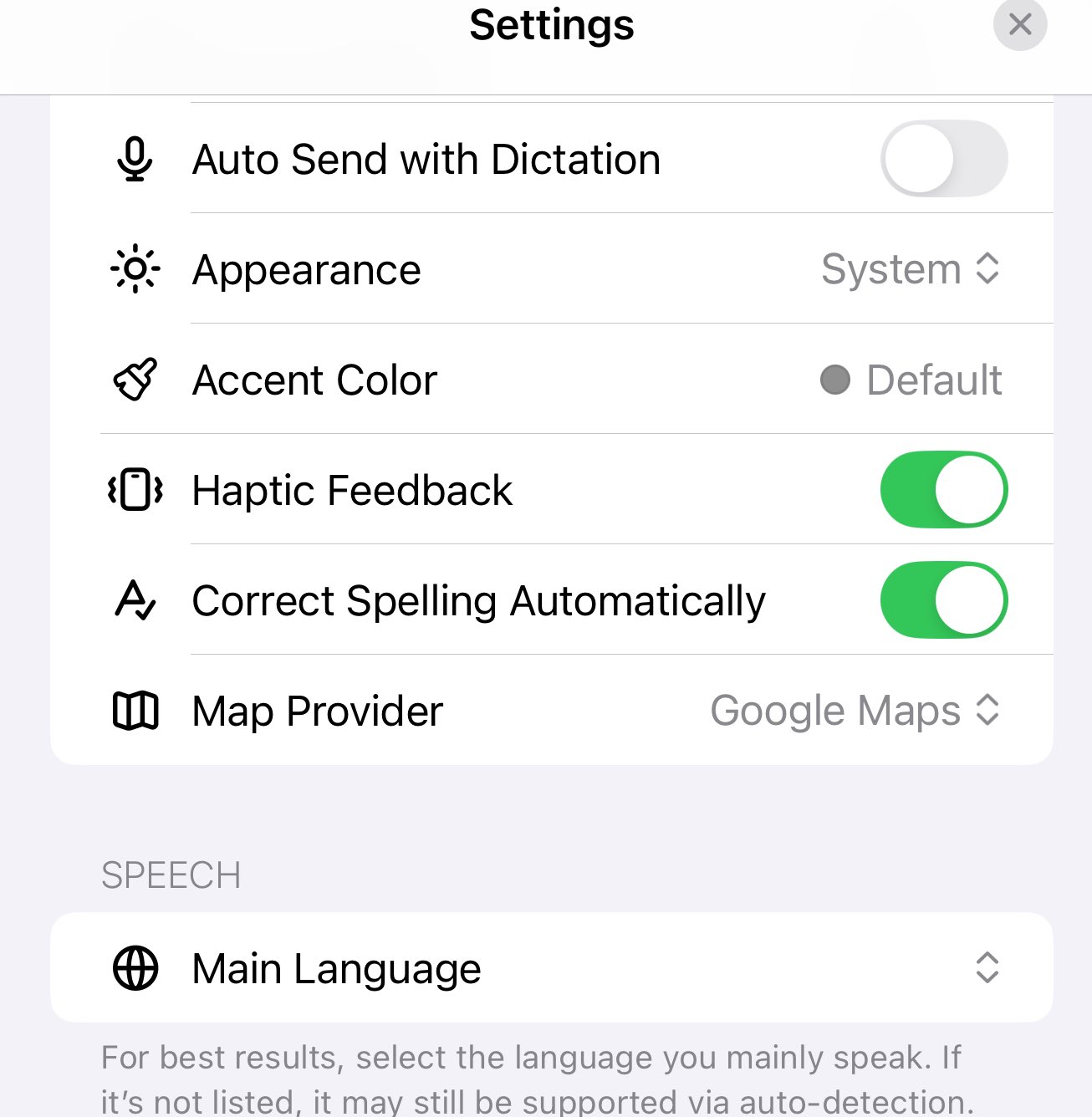The height and width of the screenshot is (1117, 1092).
Task: Disable Haptic Feedback
Action: pos(943,490)
